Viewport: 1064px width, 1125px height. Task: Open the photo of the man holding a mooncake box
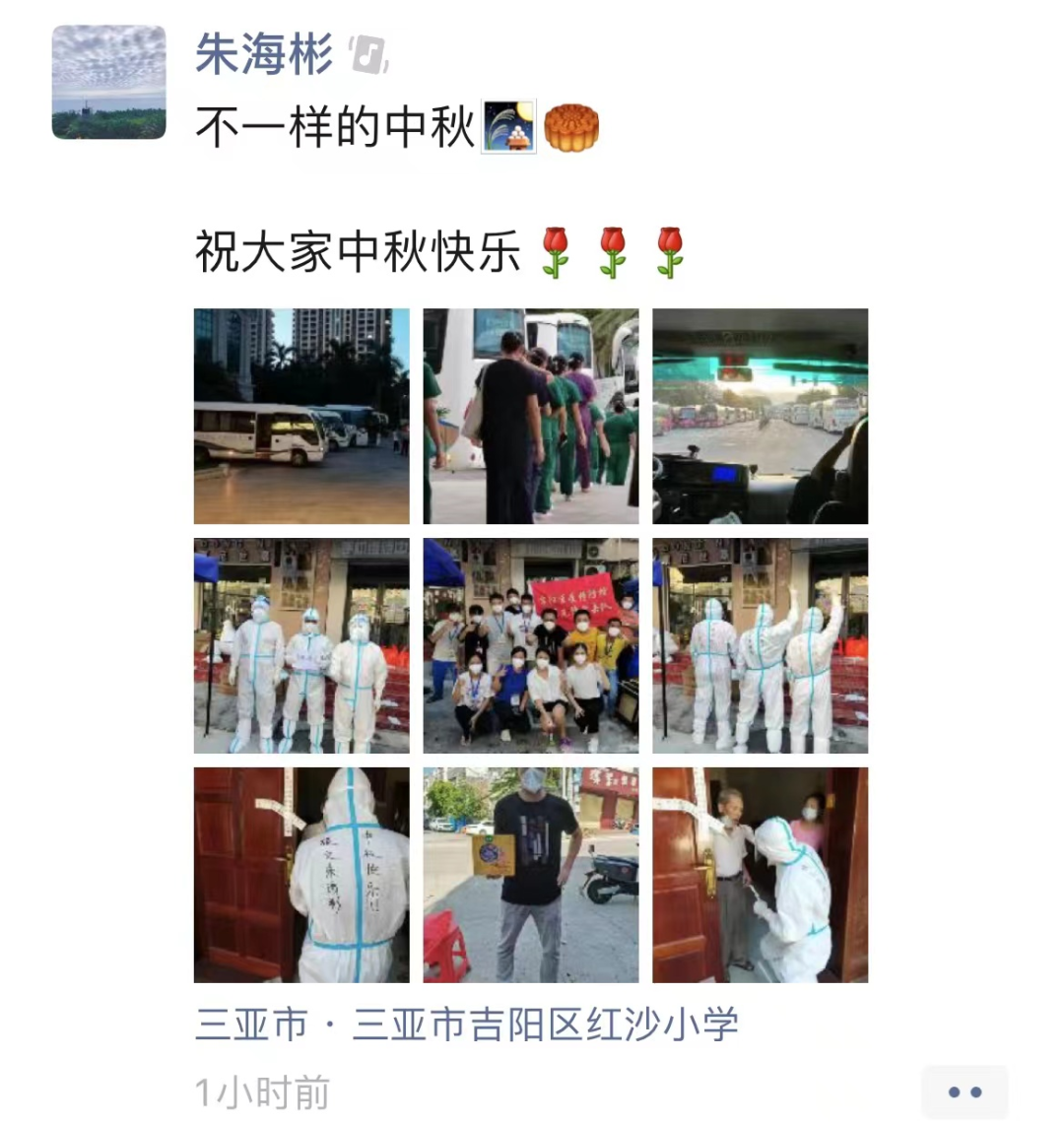pyautogui.click(x=531, y=875)
